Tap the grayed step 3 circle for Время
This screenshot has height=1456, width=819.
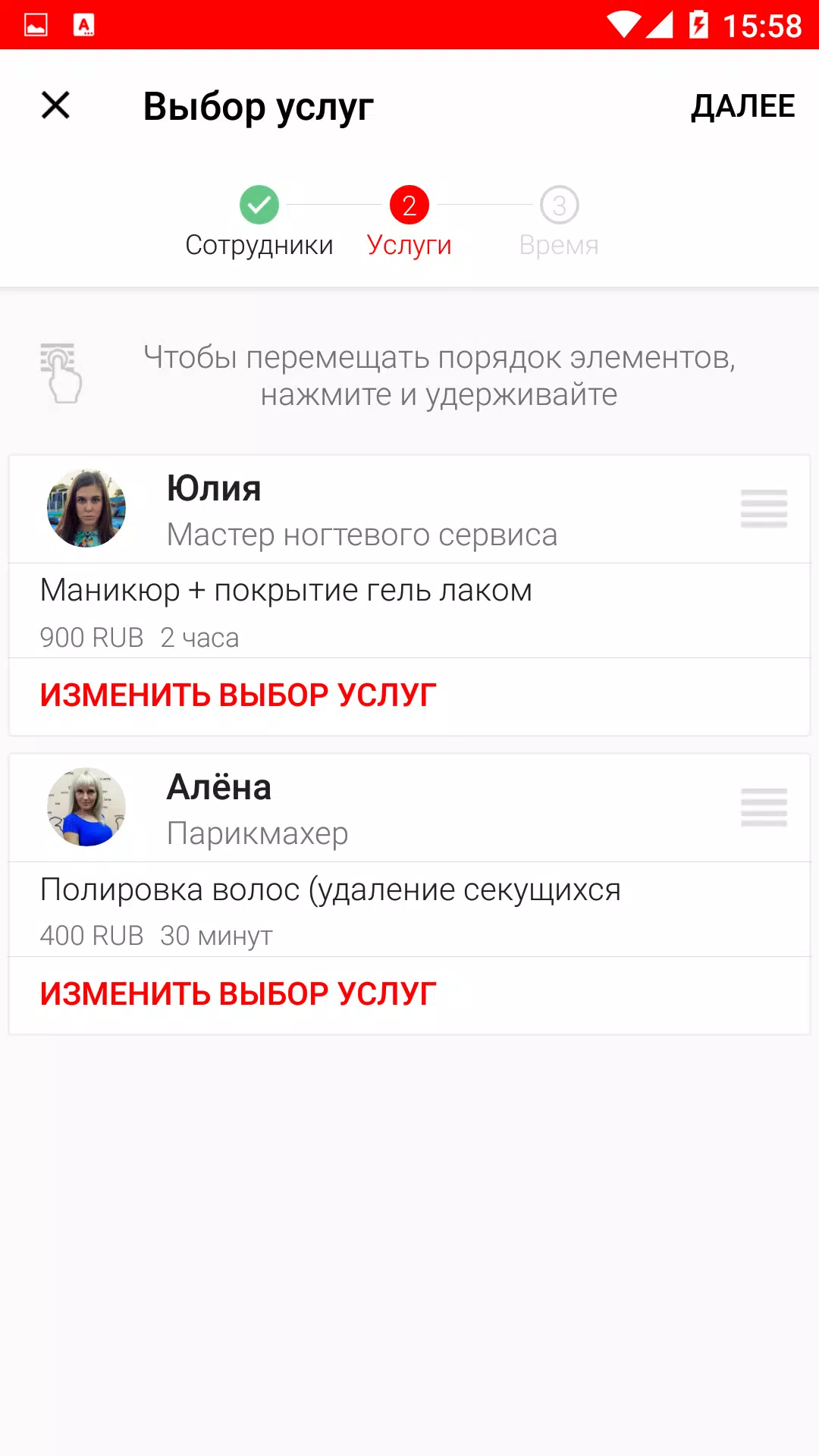click(559, 205)
